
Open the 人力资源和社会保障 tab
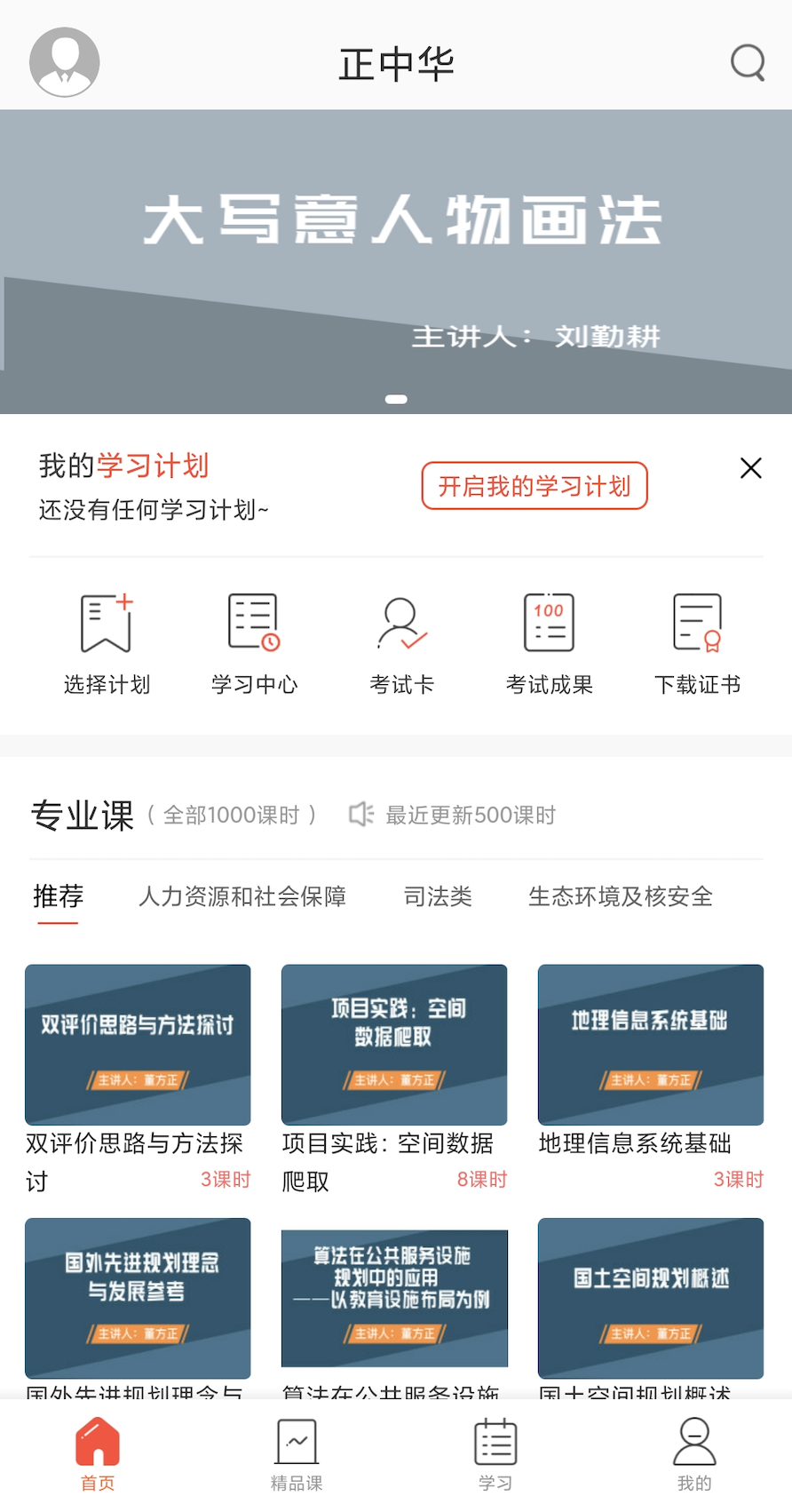tap(242, 897)
